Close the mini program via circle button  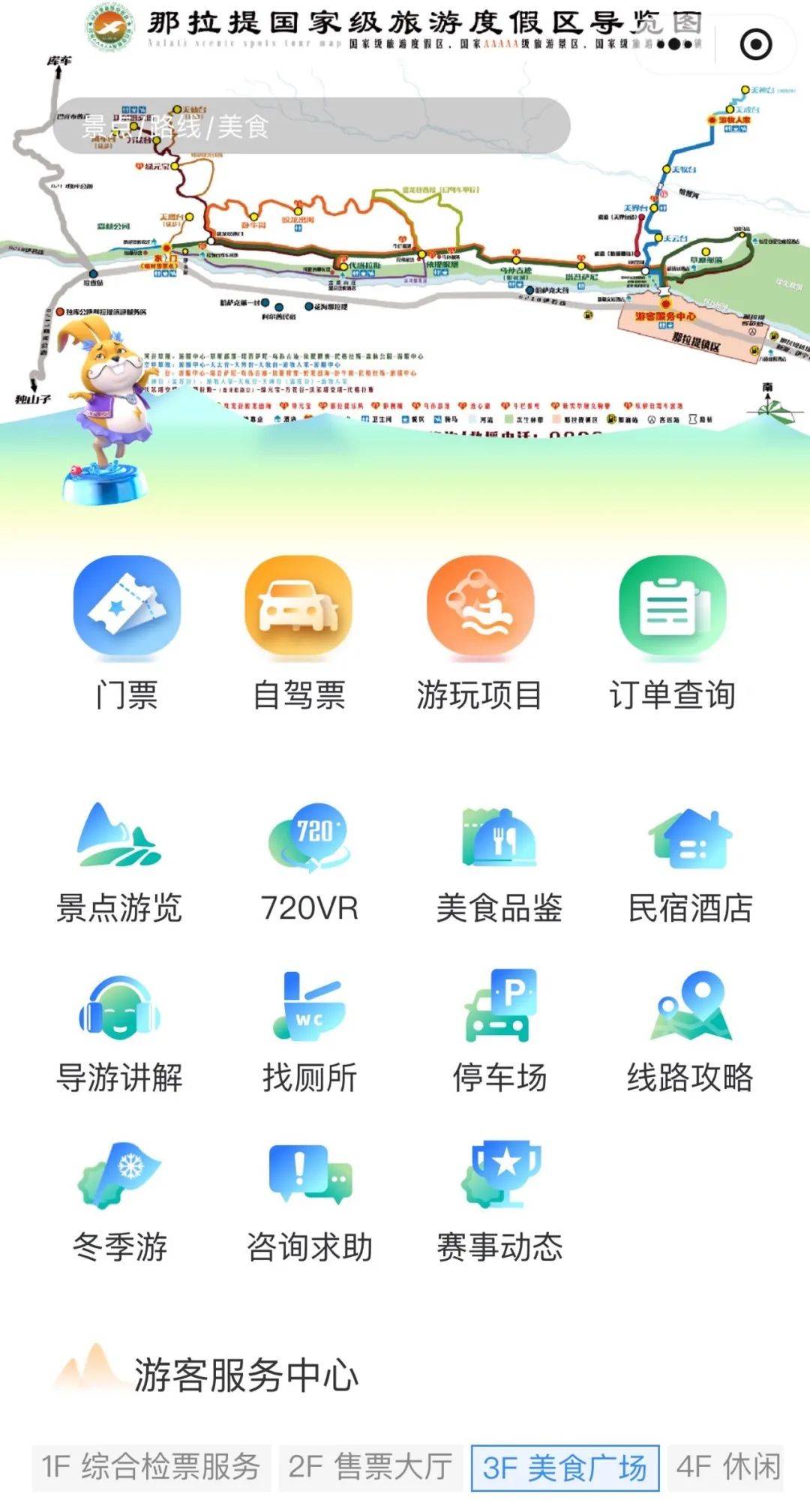[755, 44]
